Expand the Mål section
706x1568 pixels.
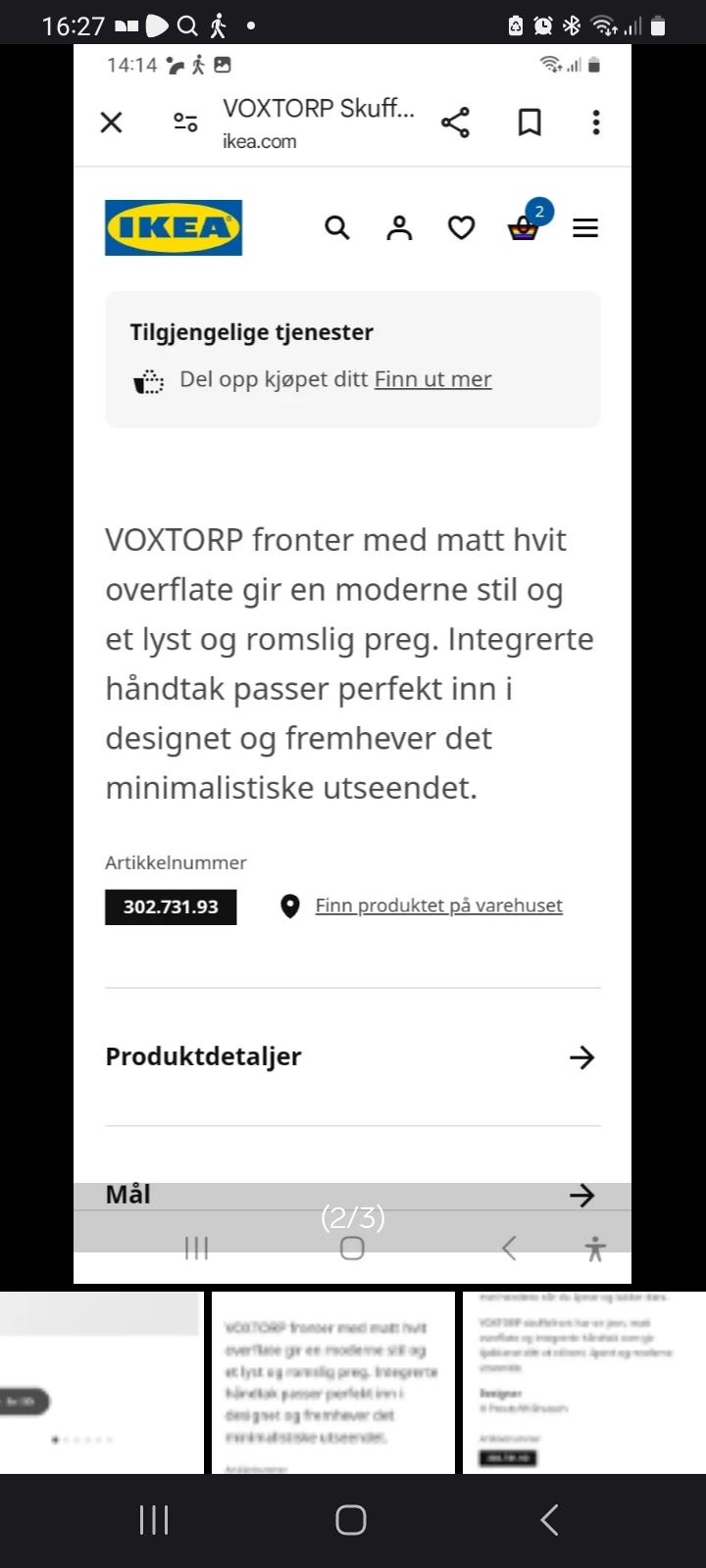(582, 1194)
